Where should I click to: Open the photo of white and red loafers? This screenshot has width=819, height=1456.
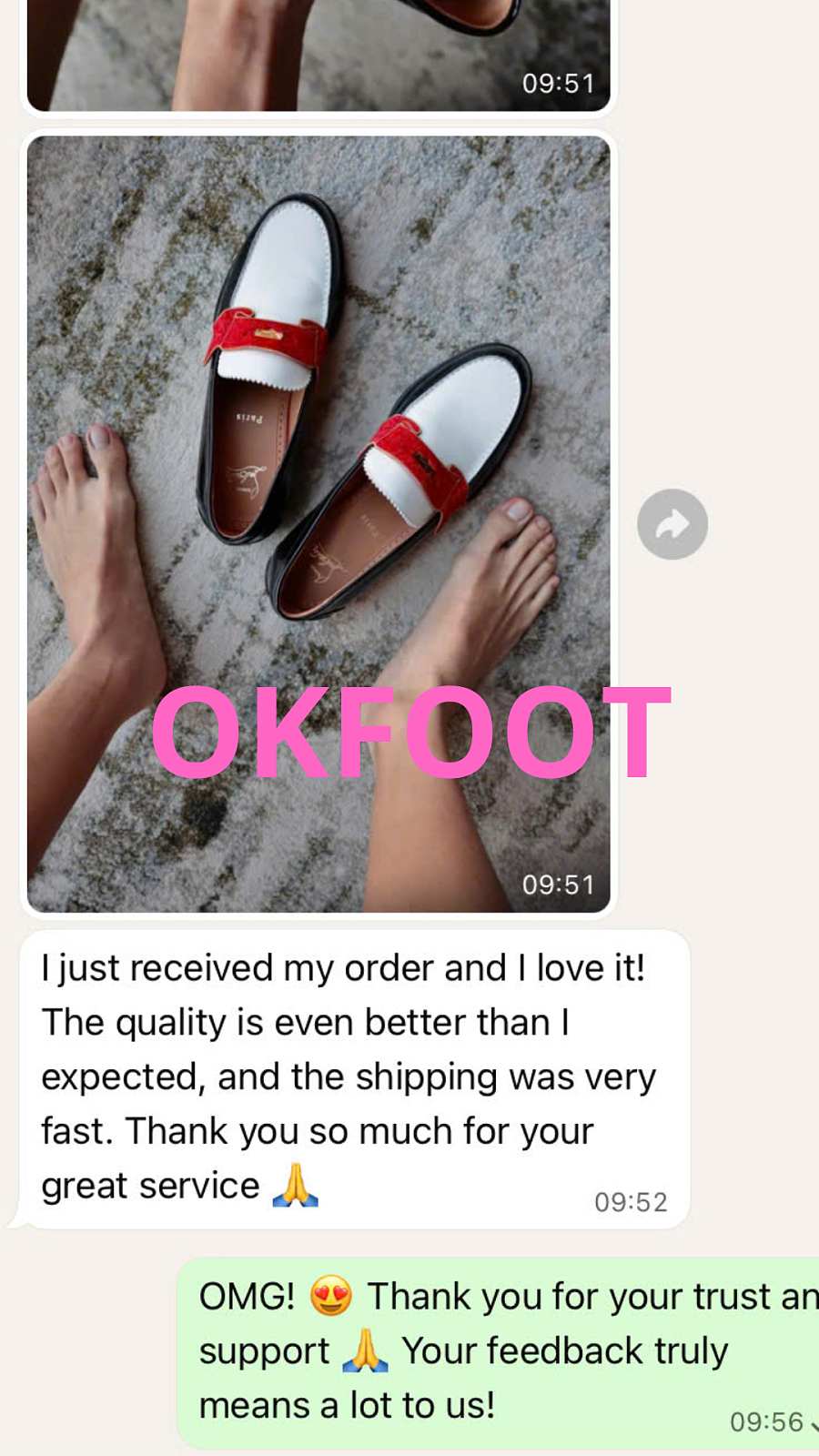318,455
